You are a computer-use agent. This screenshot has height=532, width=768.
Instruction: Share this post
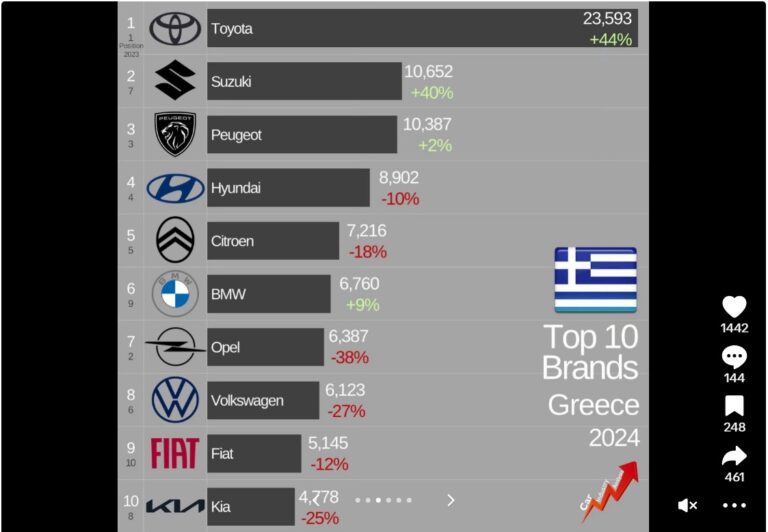point(734,457)
